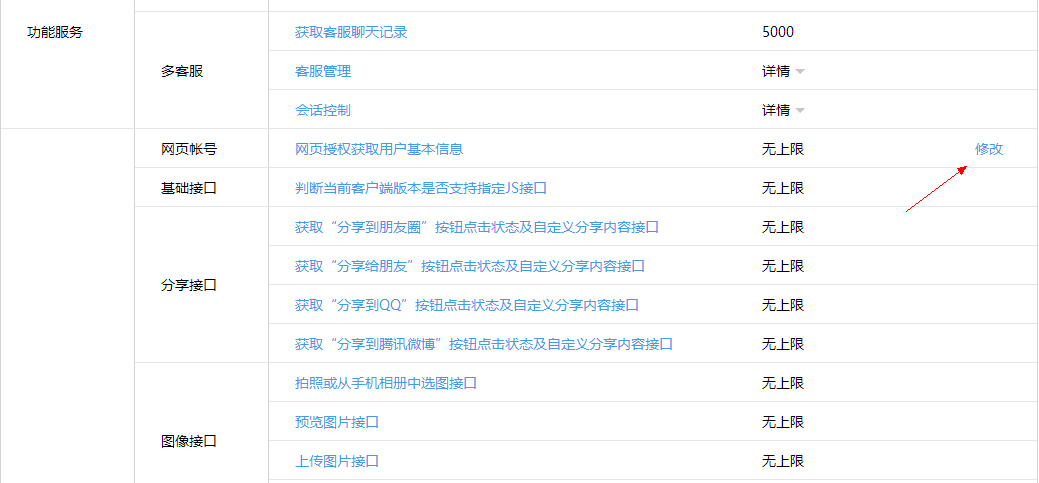Open the 获取客服聊天记录 interface link
Screen dimensions: 1039x483
(351, 32)
